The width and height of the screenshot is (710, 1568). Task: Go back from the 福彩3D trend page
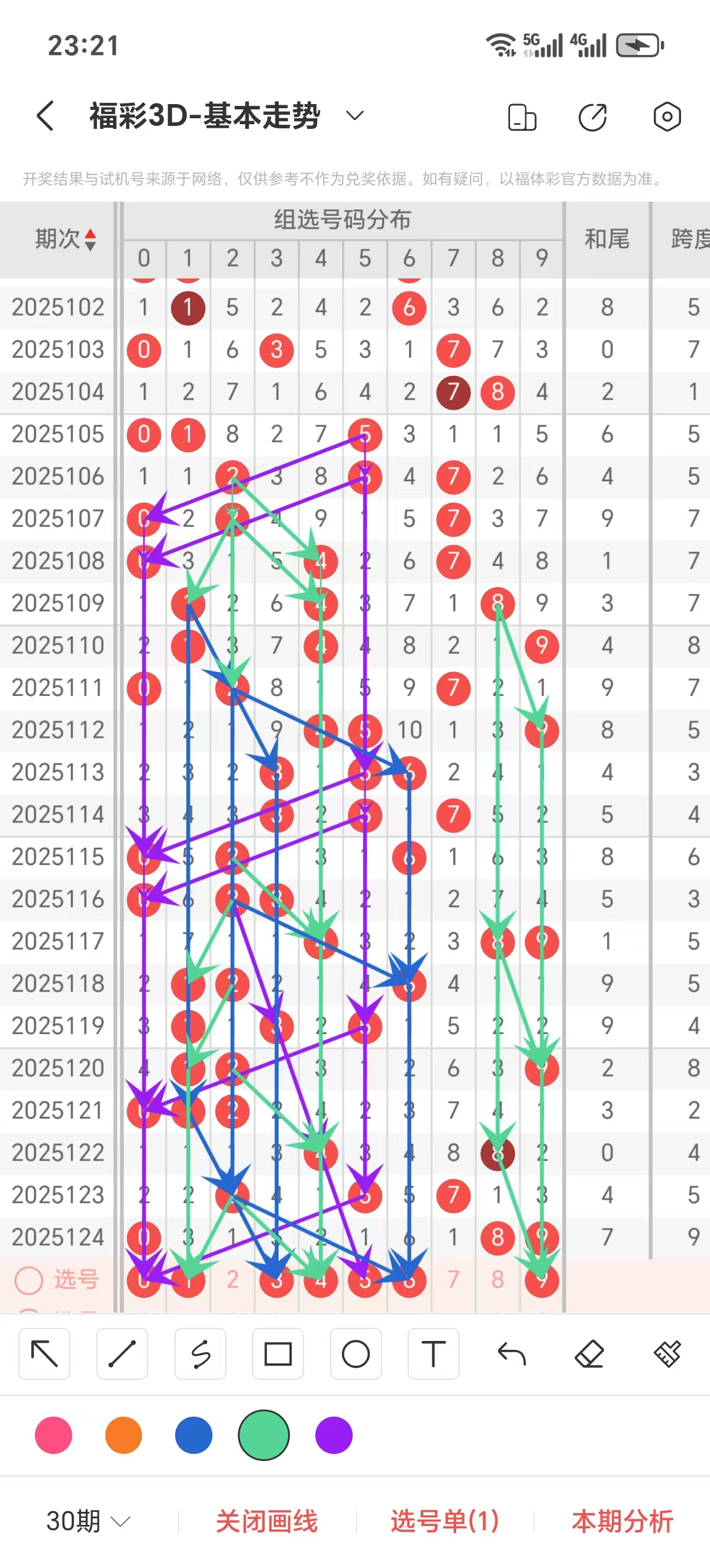coord(45,116)
